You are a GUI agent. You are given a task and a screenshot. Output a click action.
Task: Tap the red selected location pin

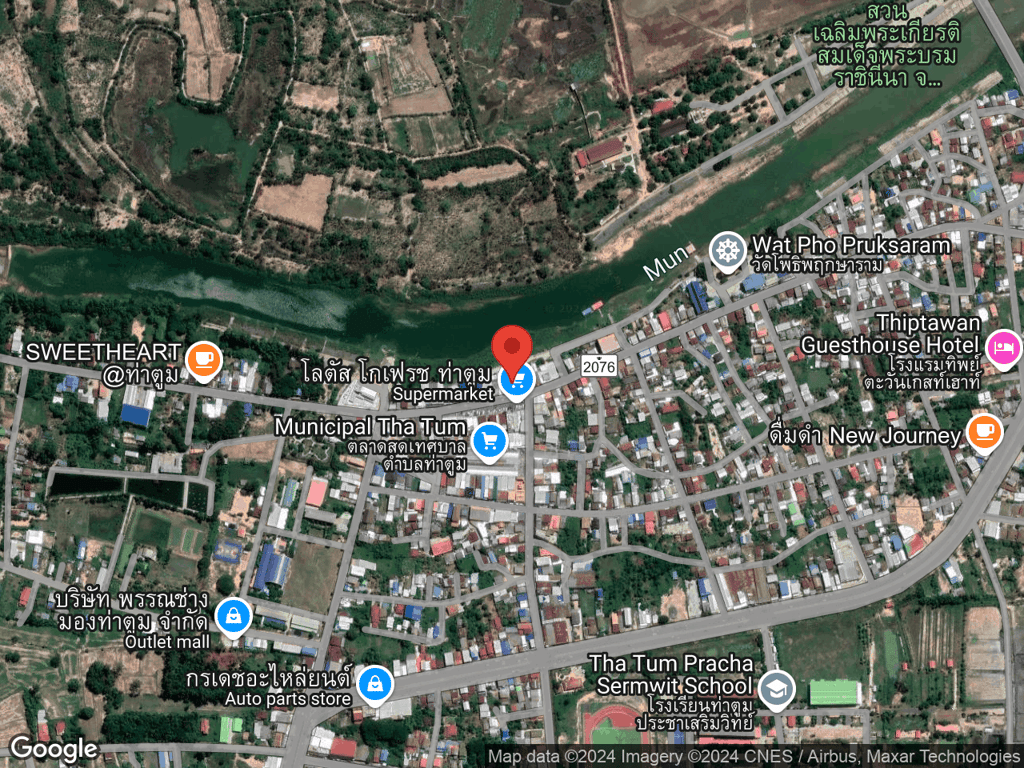[513, 347]
